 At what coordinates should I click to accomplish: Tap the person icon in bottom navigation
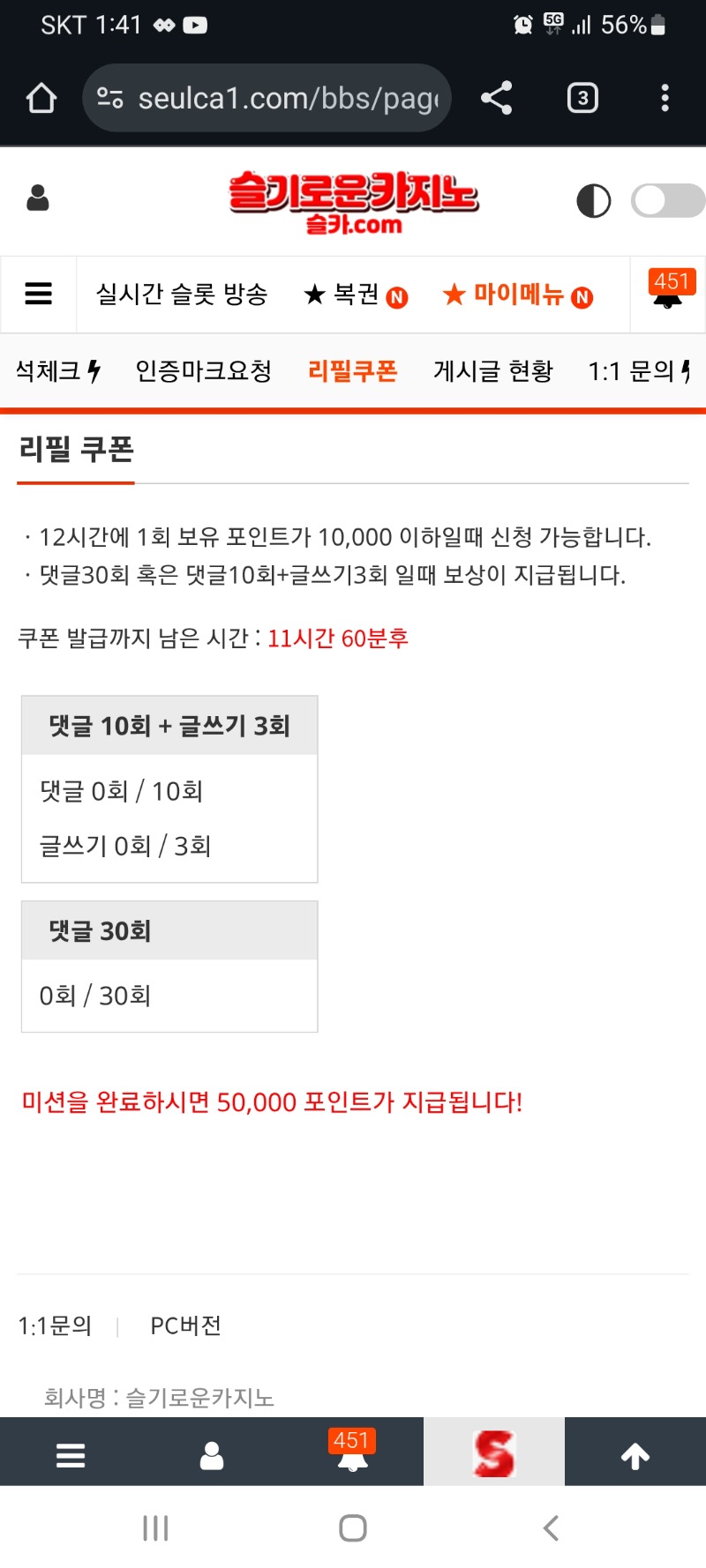tap(212, 1452)
